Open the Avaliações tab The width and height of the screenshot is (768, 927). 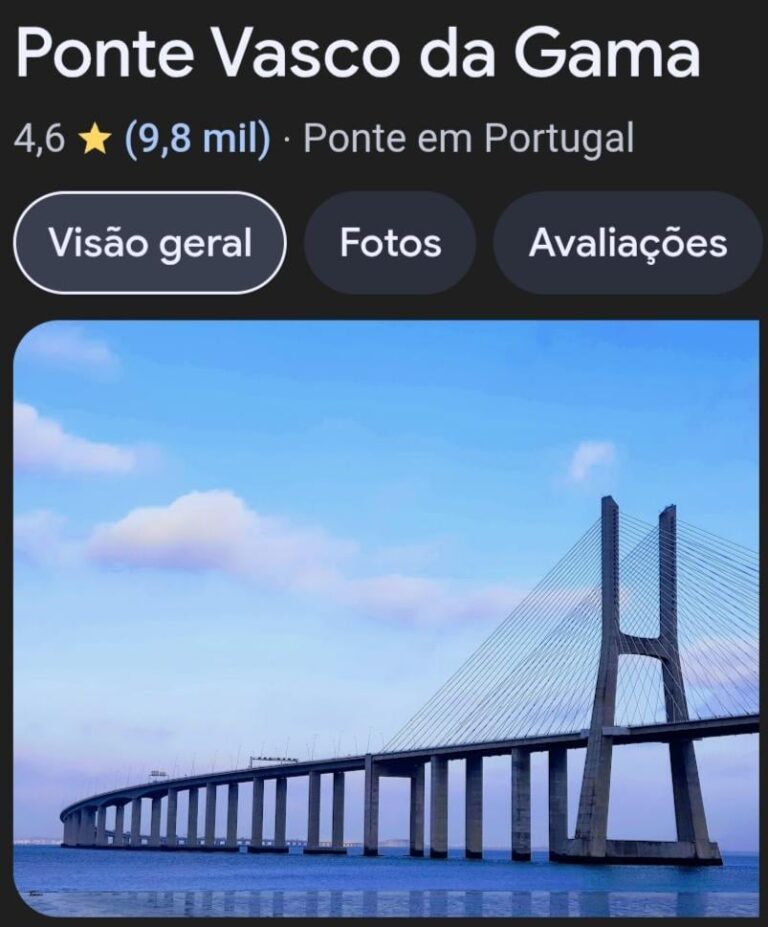pos(627,243)
